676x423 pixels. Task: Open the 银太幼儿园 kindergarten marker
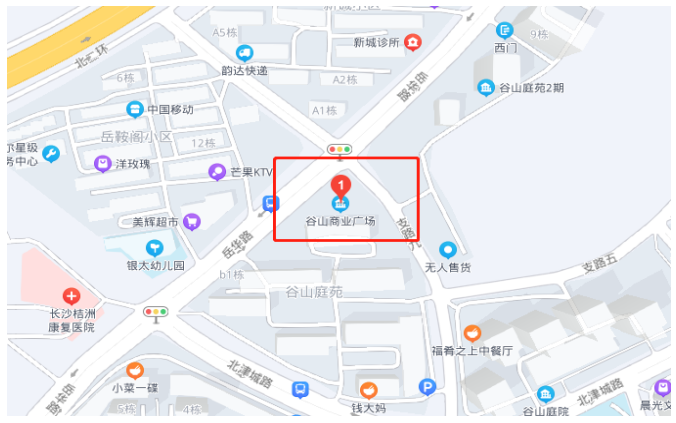coord(154,248)
